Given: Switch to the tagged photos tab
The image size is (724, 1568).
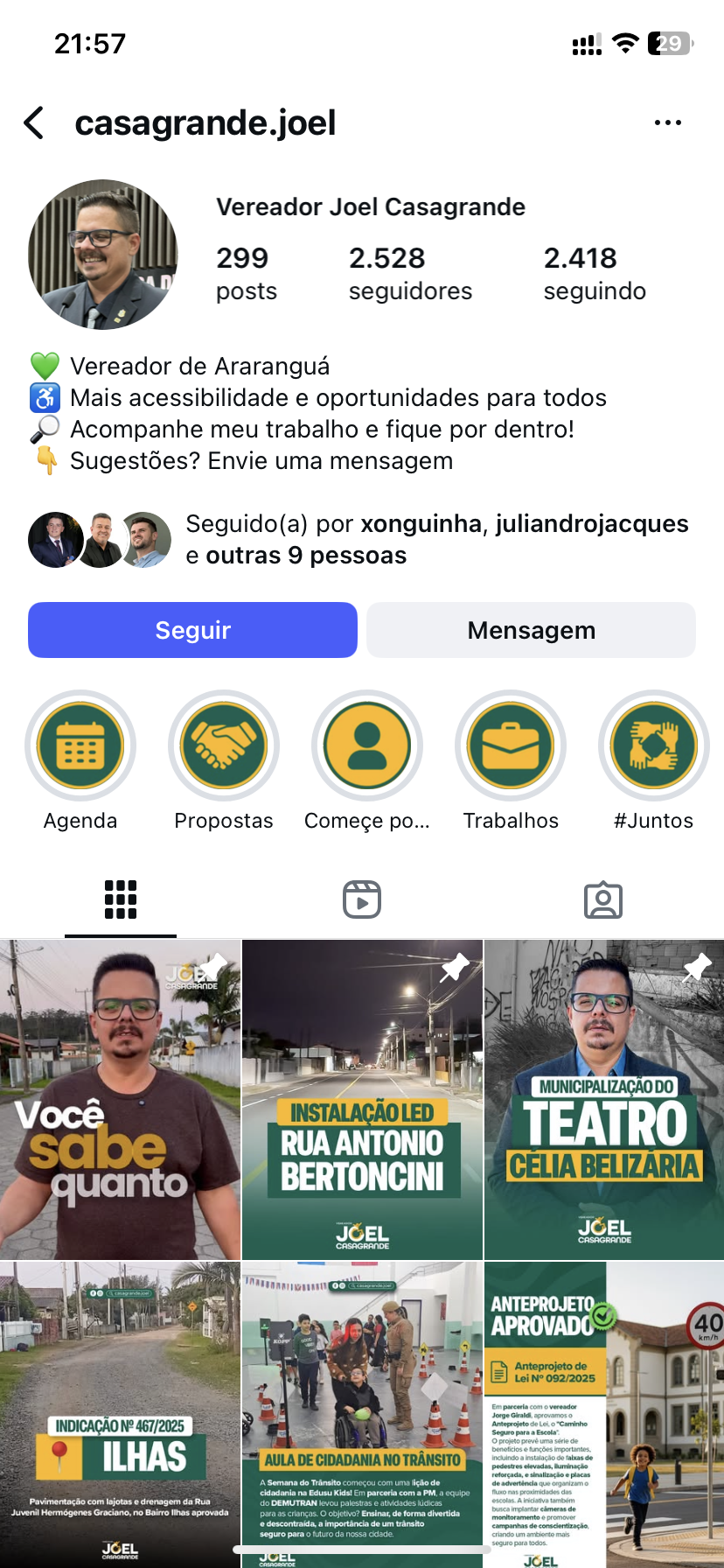Looking at the screenshot, I should 603,899.
